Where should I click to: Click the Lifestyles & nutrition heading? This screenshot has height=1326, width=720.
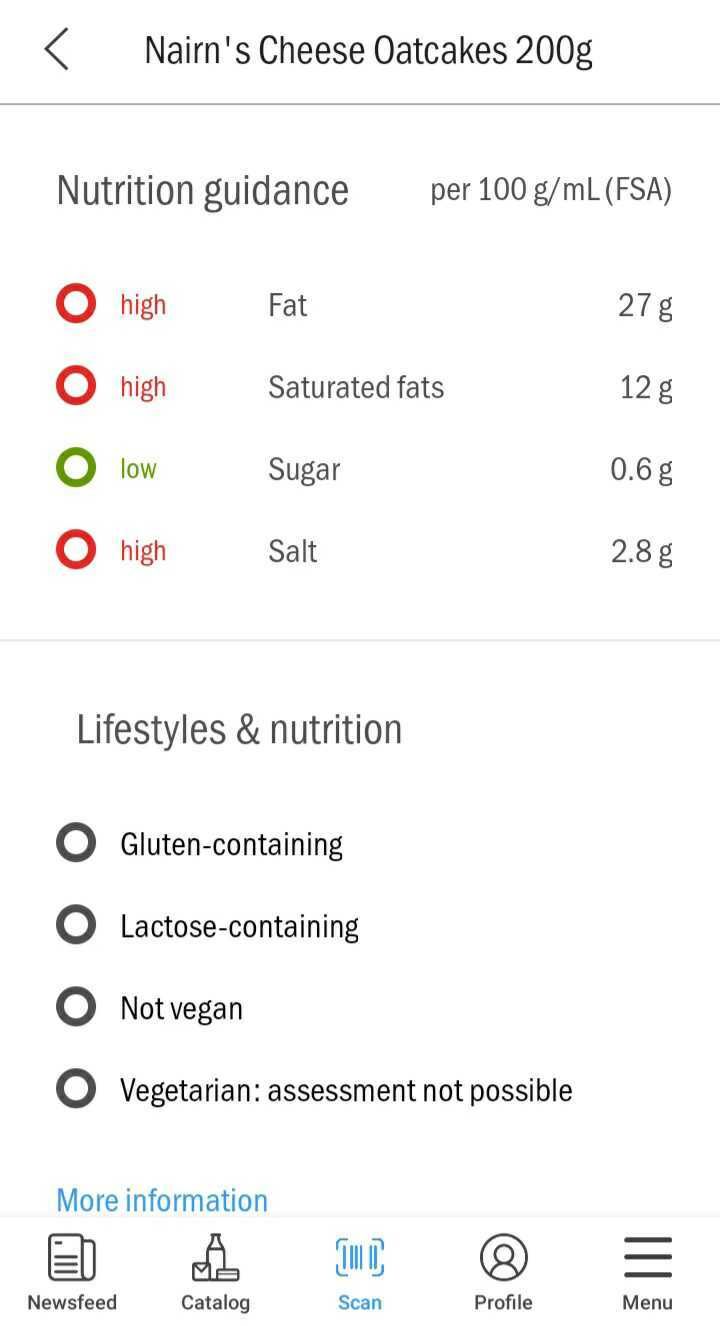click(238, 729)
